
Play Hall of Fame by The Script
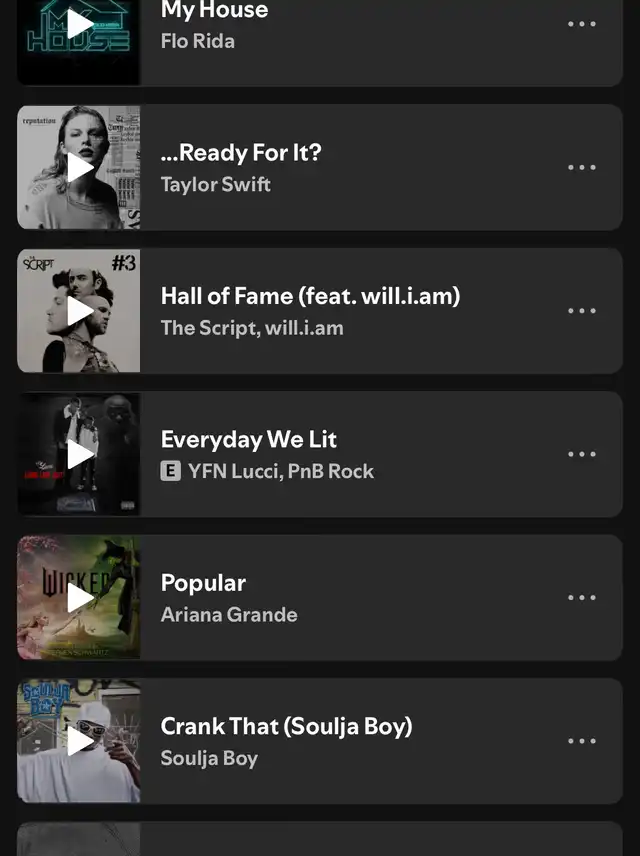79,311
